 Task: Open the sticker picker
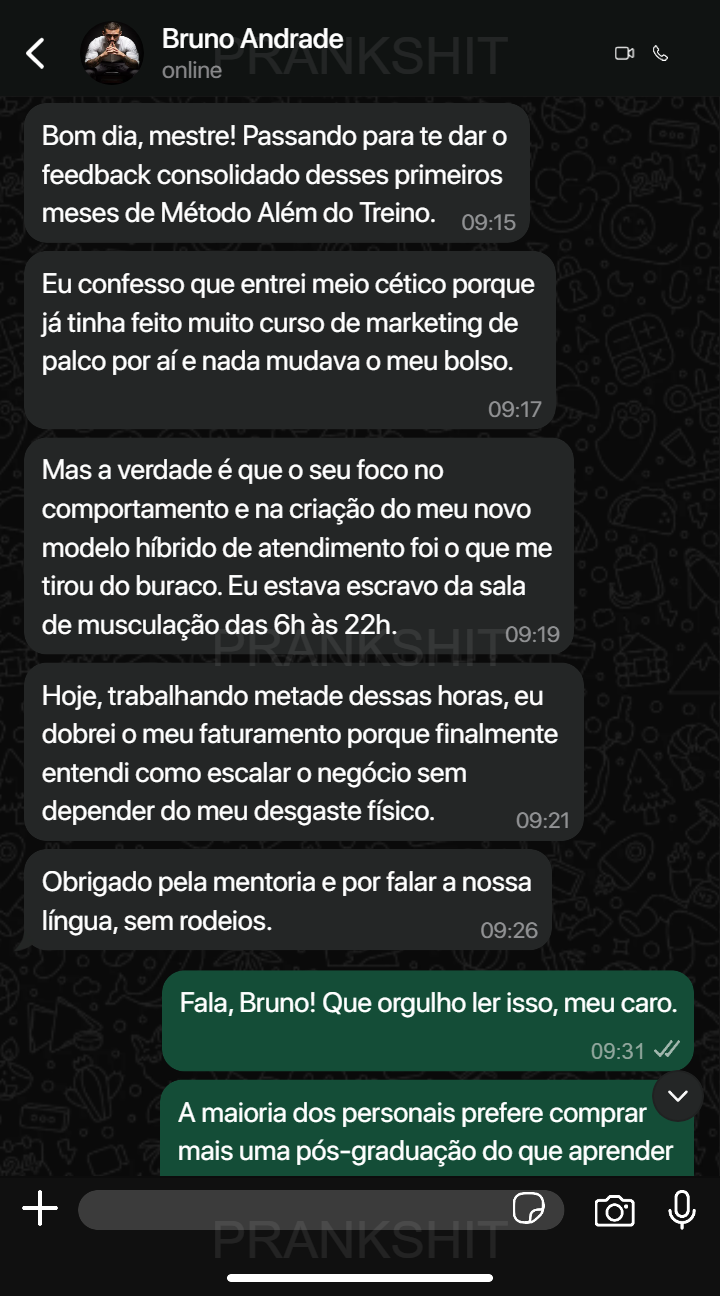pos(529,1209)
